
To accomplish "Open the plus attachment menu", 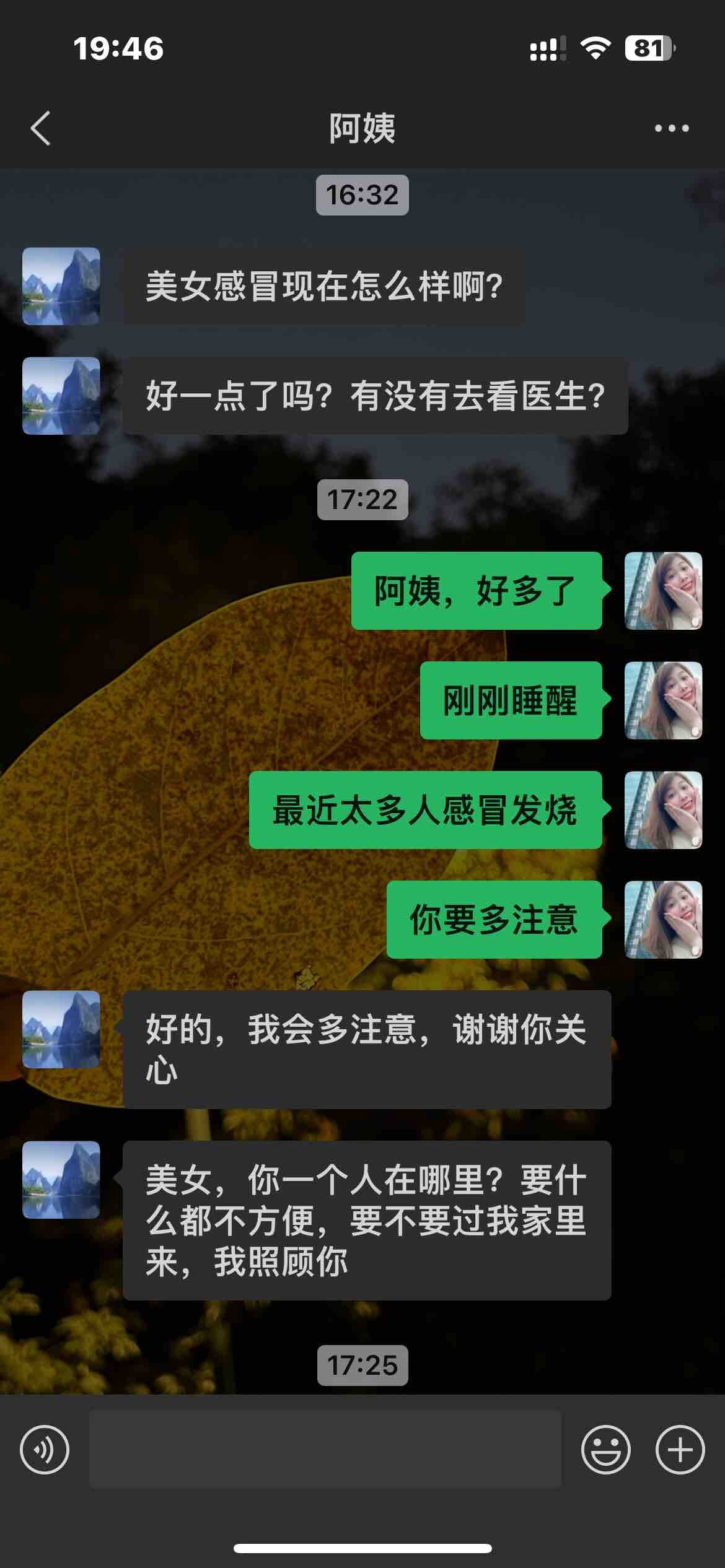I will point(680,1450).
